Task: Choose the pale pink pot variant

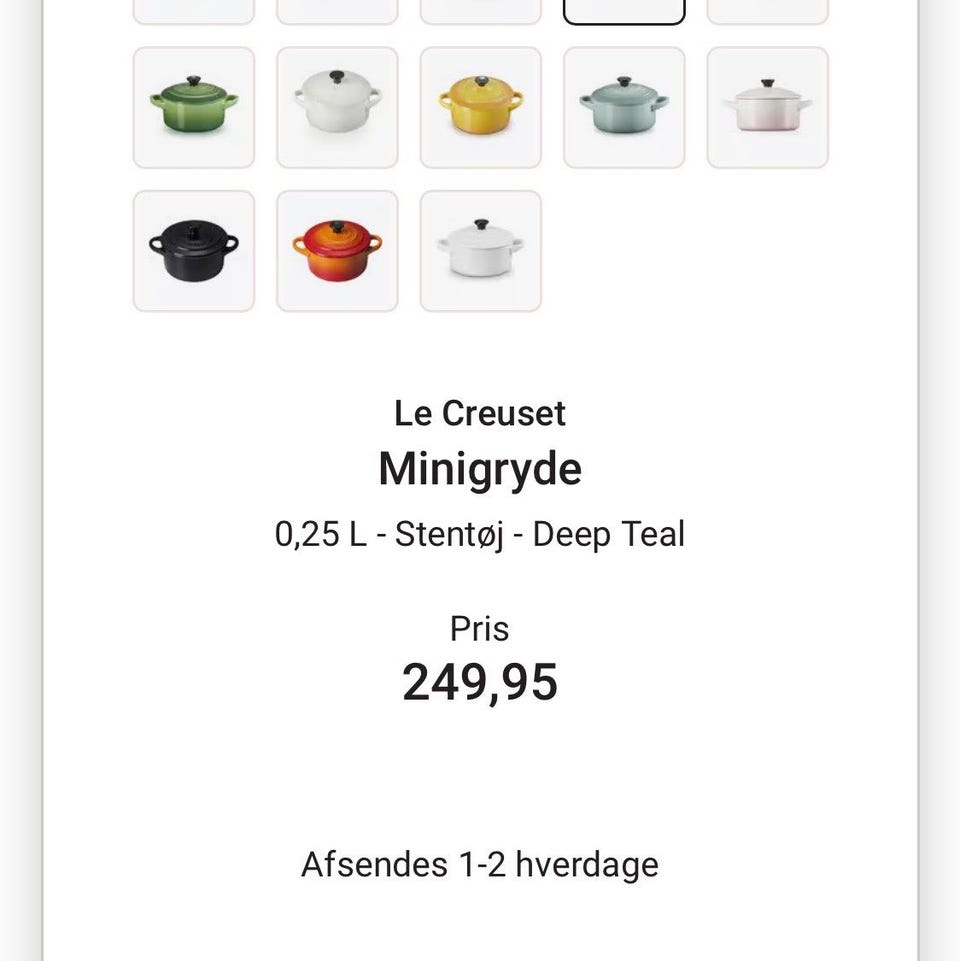Action: [768, 107]
